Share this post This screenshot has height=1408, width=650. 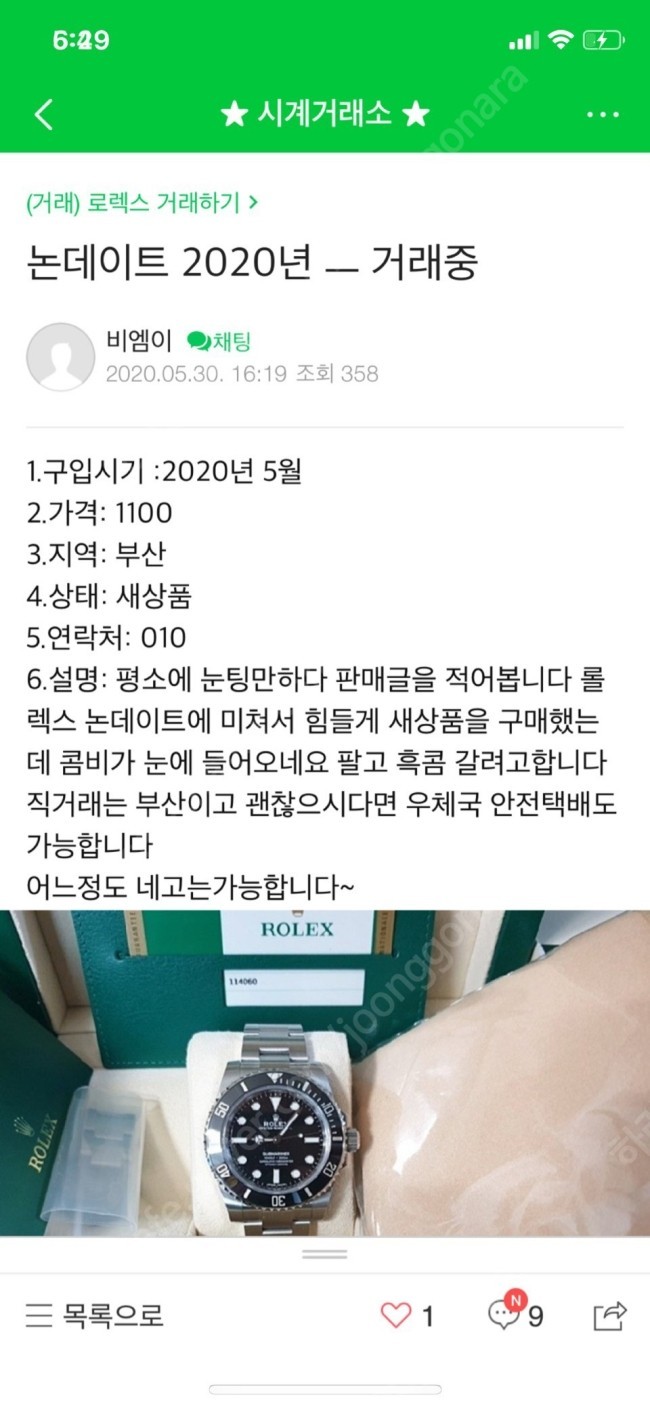(x=609, y=1314)
